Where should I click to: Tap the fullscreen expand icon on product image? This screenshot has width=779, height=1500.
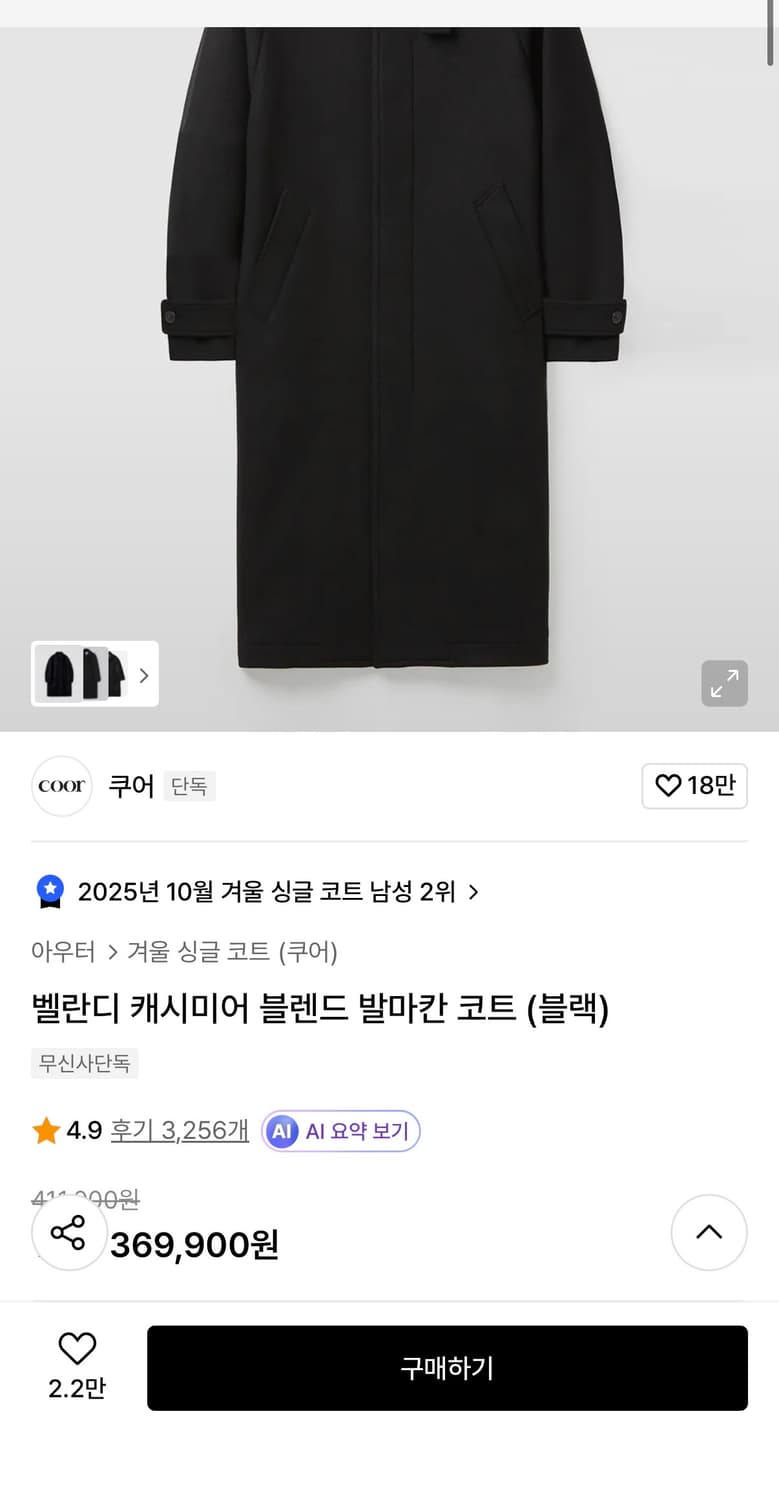[x=724, y=684]
